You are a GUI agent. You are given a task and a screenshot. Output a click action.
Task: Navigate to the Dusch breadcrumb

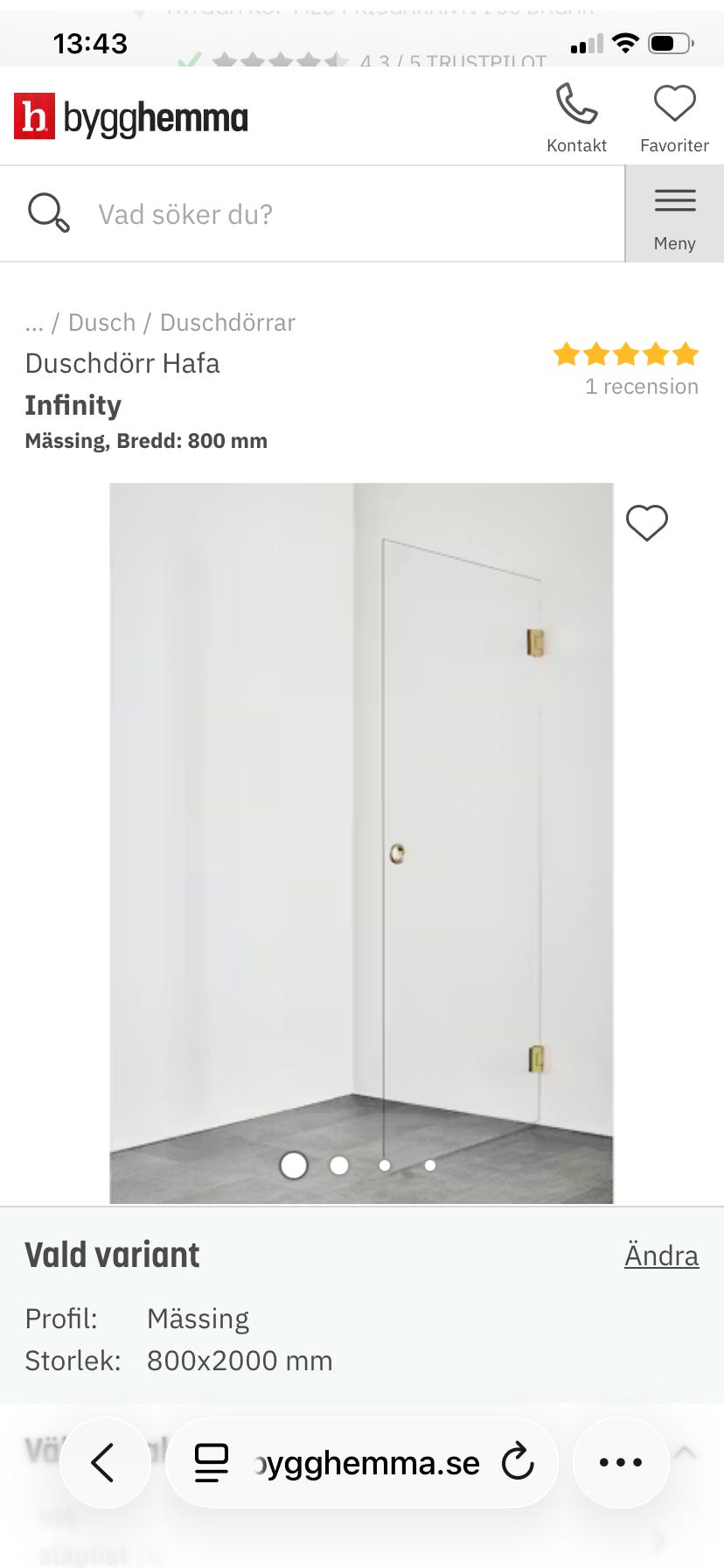102,322
